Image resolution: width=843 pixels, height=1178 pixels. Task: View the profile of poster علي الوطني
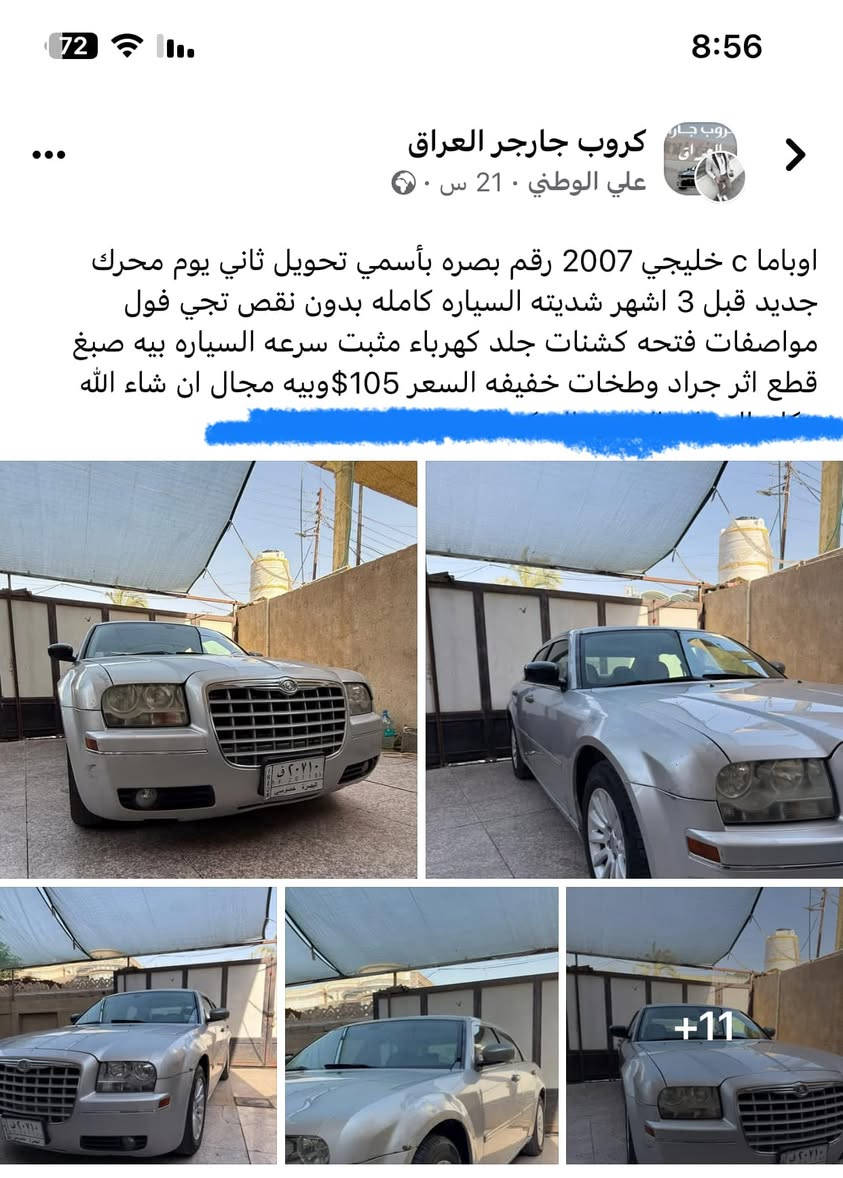coord(599,182)
